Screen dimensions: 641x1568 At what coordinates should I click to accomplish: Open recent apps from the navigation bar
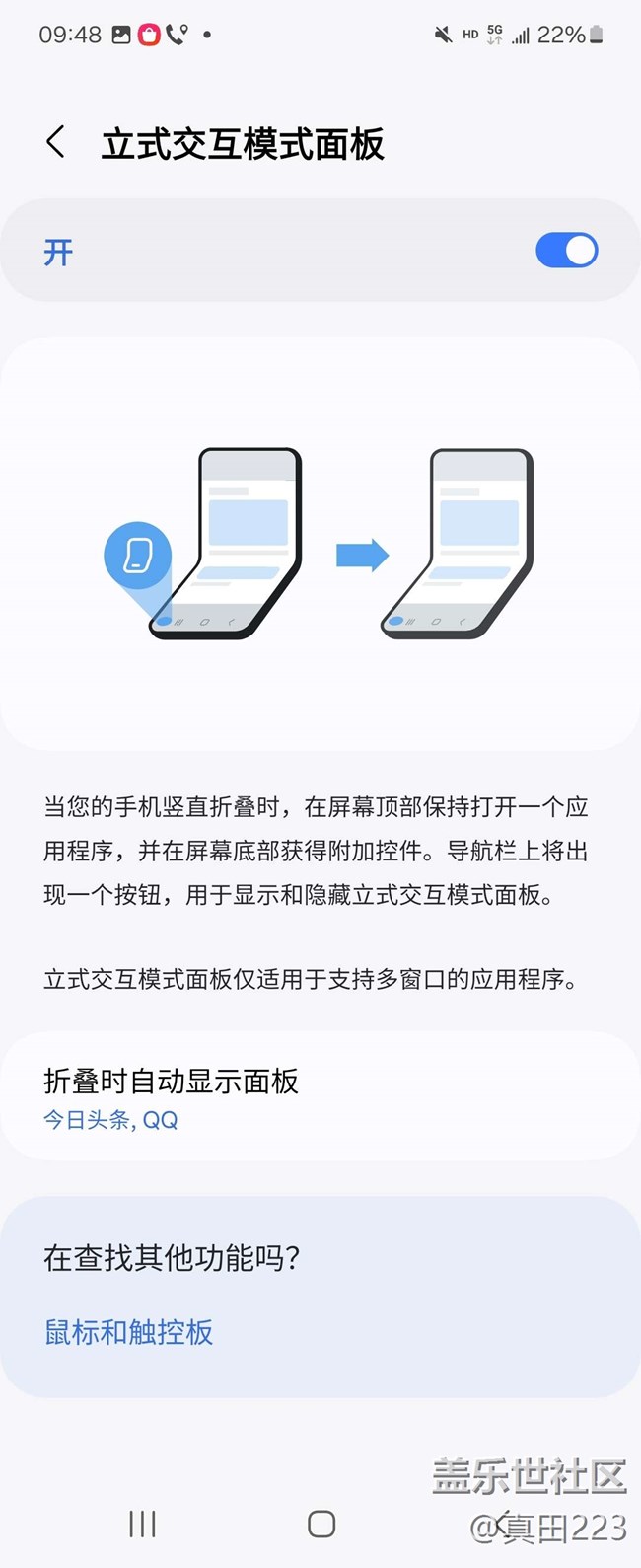[x=142, y=1524]
